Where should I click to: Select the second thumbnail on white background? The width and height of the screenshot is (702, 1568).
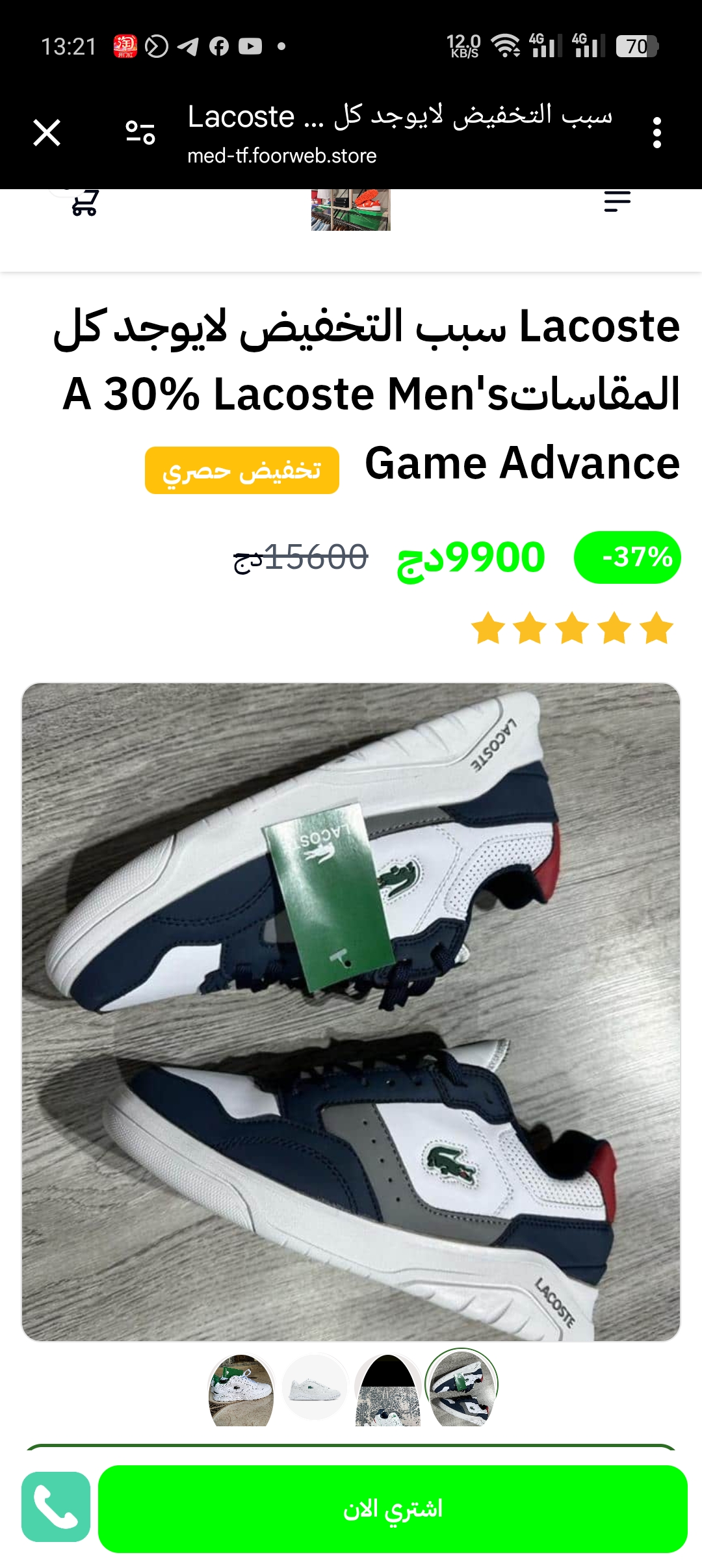(315, 1390)
